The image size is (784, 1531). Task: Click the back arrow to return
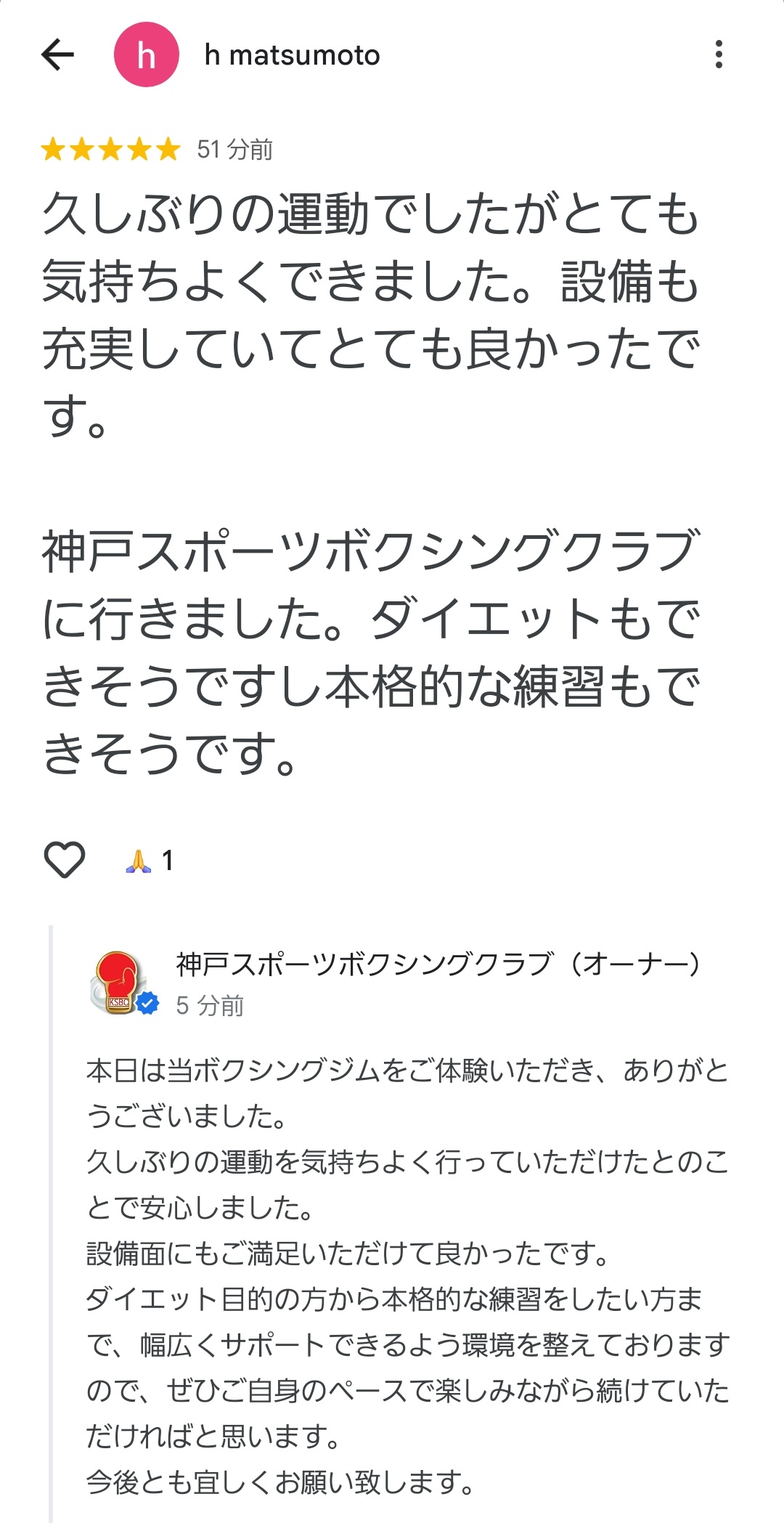coord(57,53)
